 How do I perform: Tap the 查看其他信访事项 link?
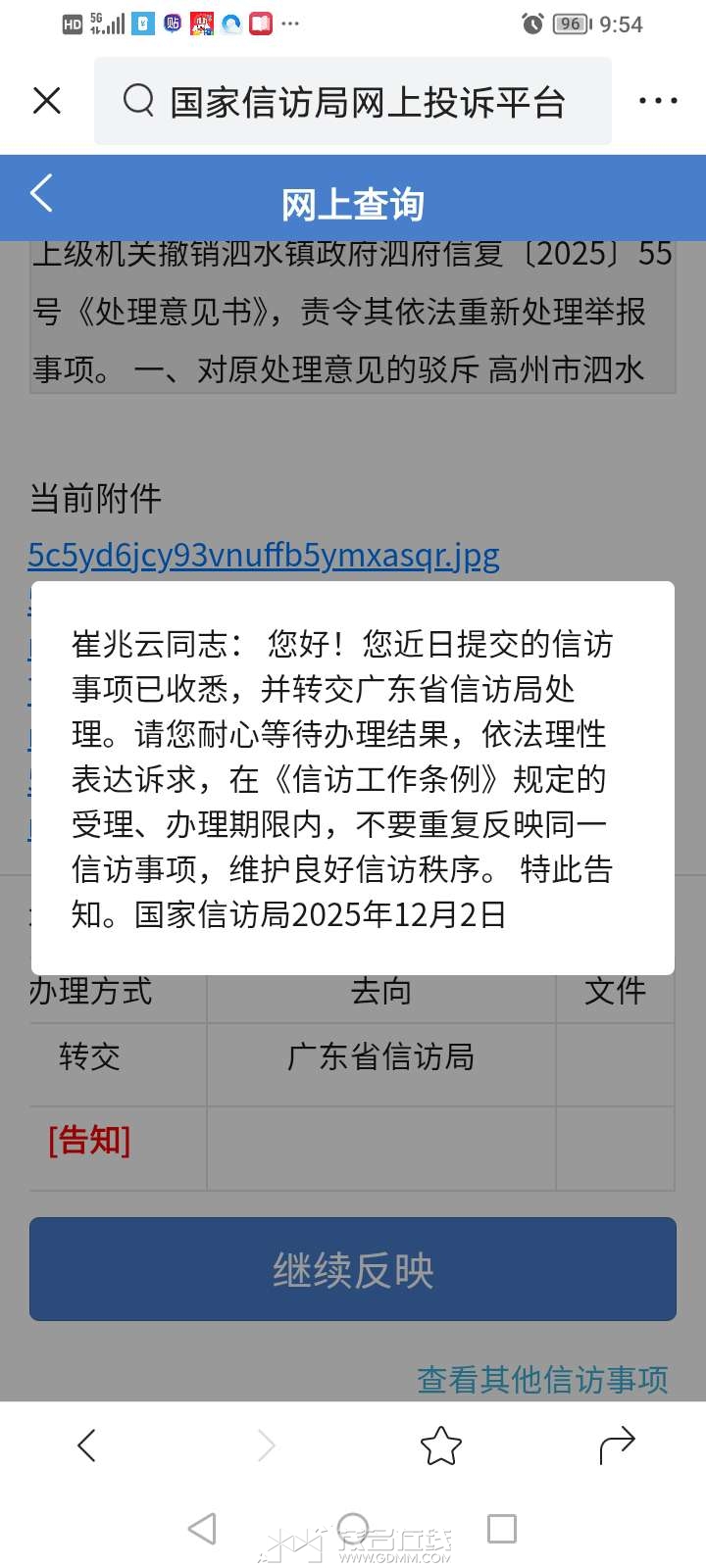[542, 1381]
